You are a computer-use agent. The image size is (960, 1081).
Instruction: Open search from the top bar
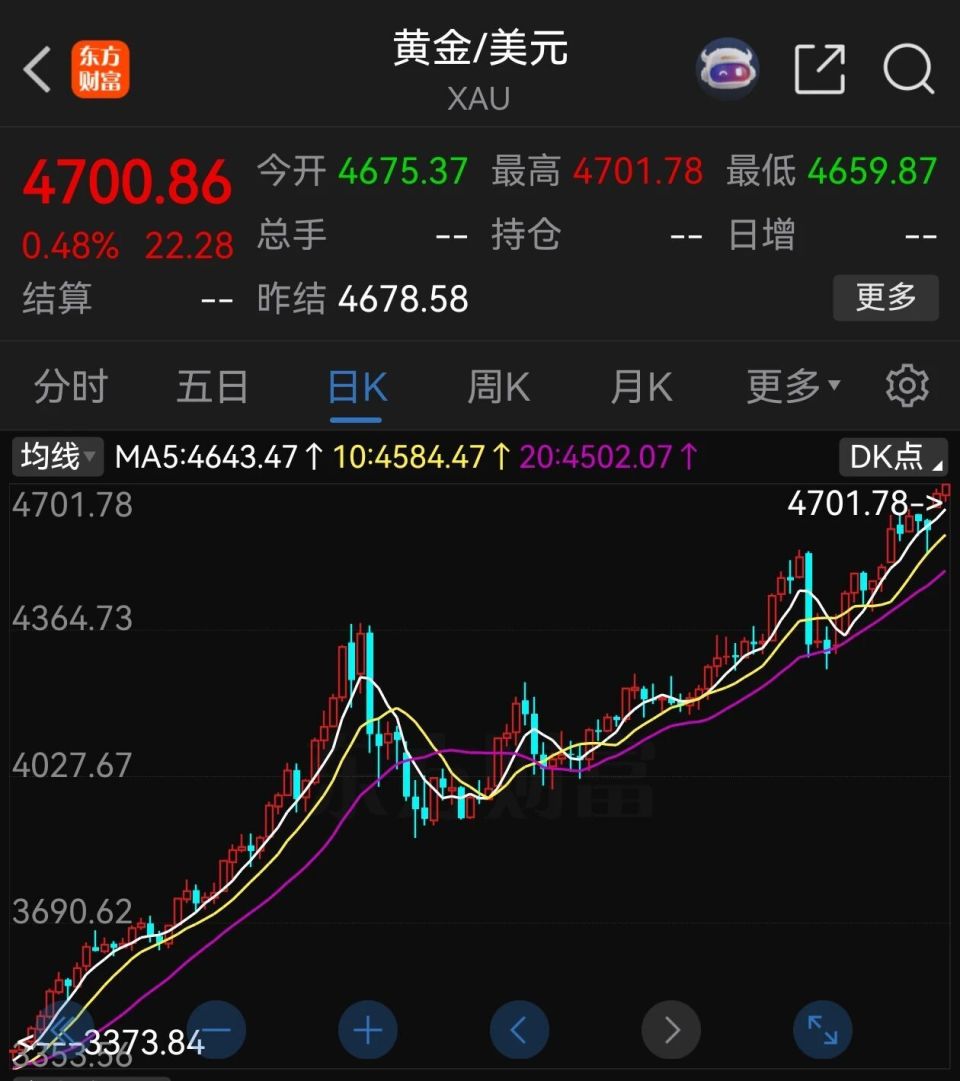(x=908, y=68)
